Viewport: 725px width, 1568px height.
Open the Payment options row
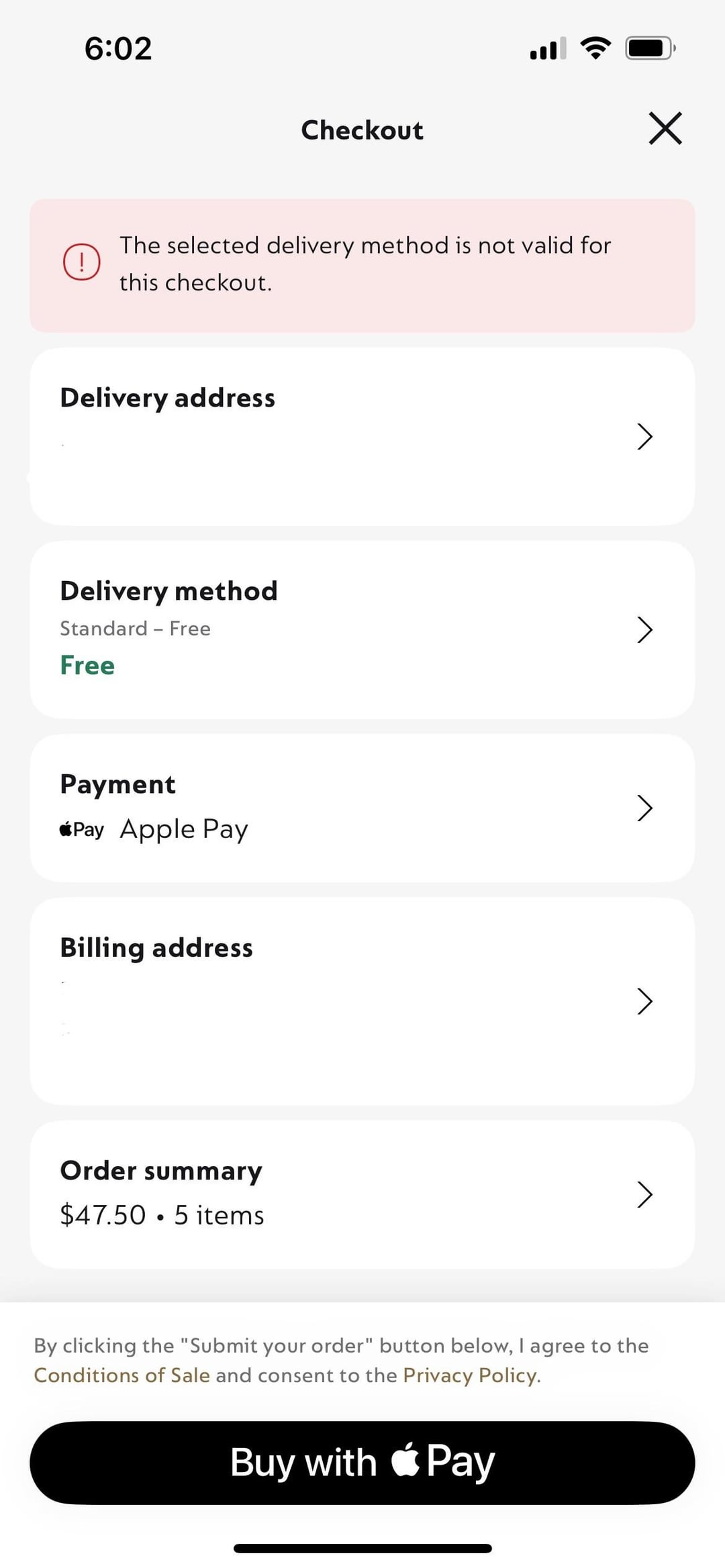pos(362,808)
